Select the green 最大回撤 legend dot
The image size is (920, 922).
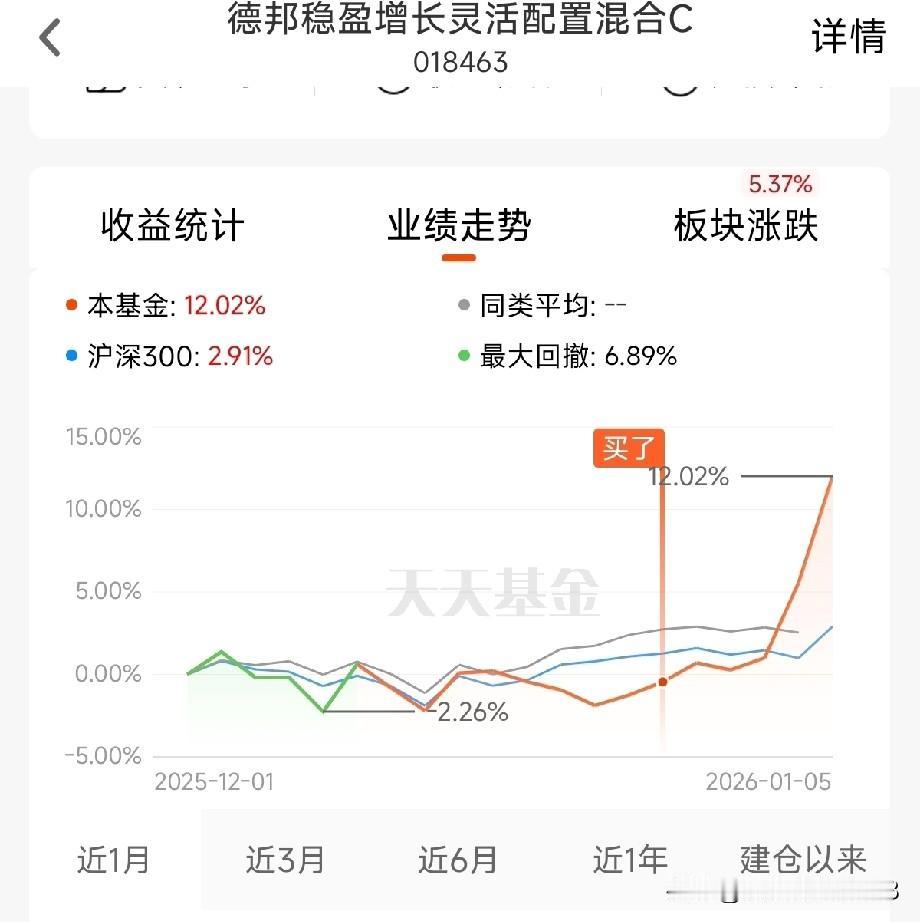460,355
